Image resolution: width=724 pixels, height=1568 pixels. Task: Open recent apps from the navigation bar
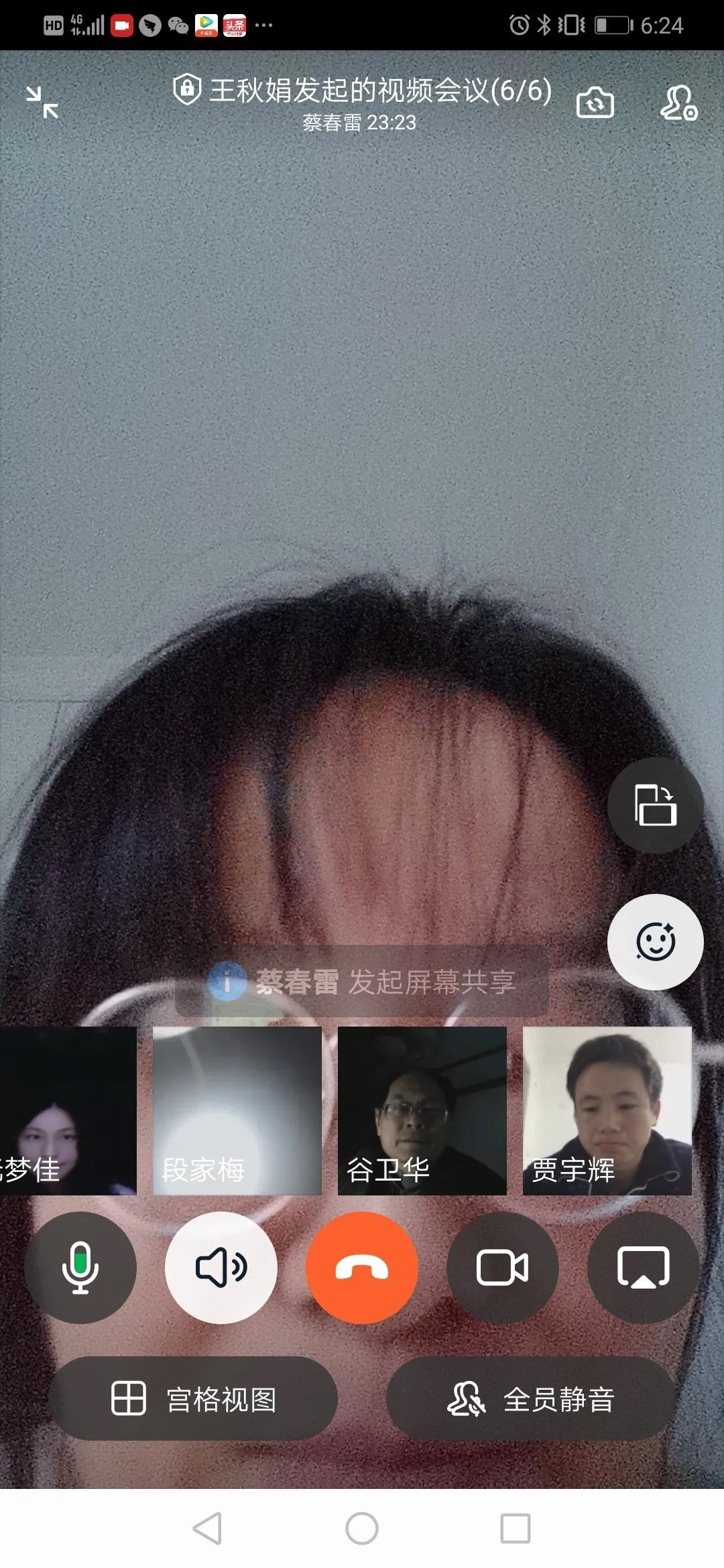pos(516,1528)
